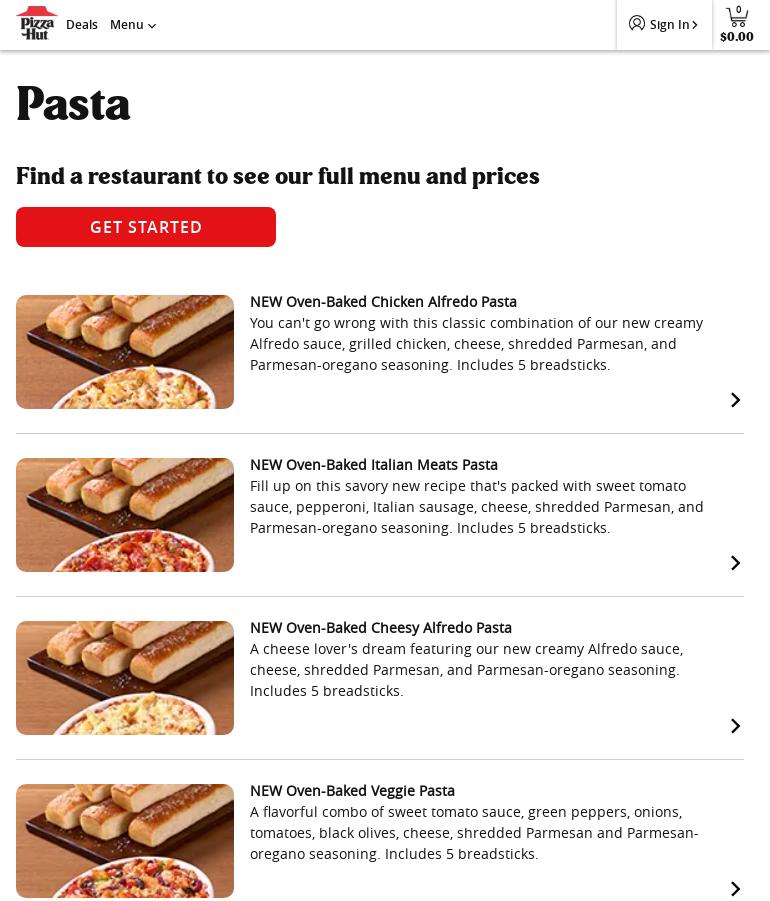Click the Italian Meats Pasta photo
This screenshot has width=770, height=901.
tap(125, 515)
